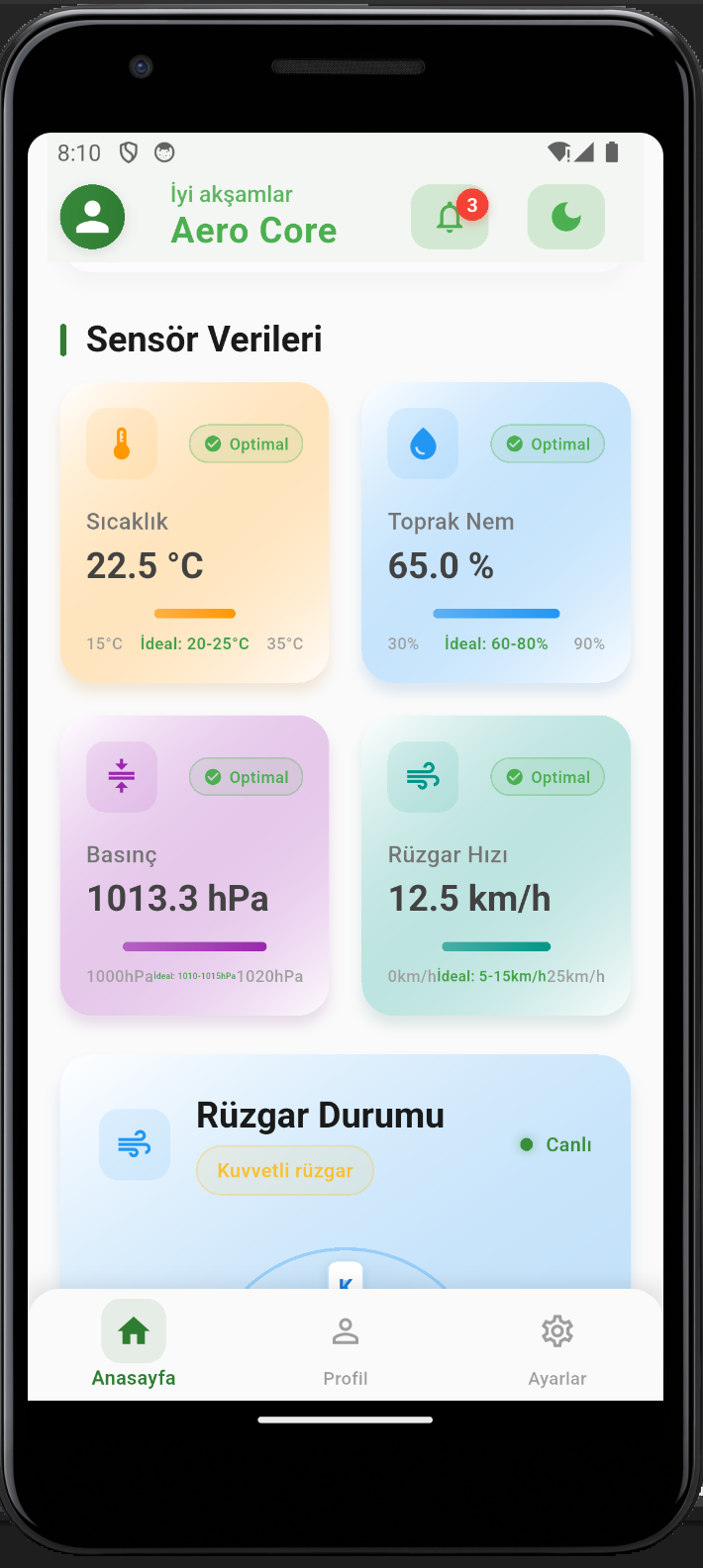703x1568 pixels.
Task: Open the Toprak Nem sensor card
Action: pyautogui.click(x=496, y=533)
